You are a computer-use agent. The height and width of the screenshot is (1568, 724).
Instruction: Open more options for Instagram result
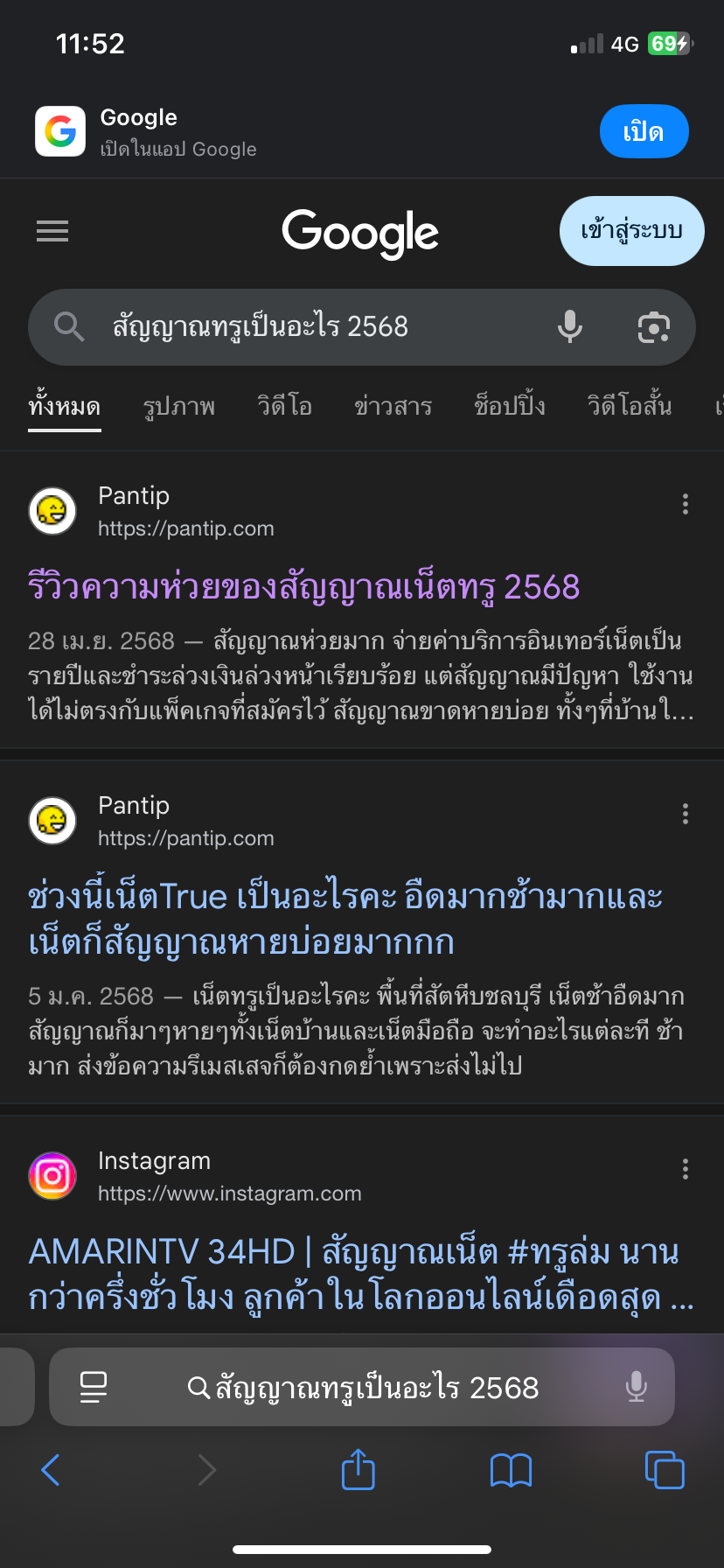click(686, 1169)
